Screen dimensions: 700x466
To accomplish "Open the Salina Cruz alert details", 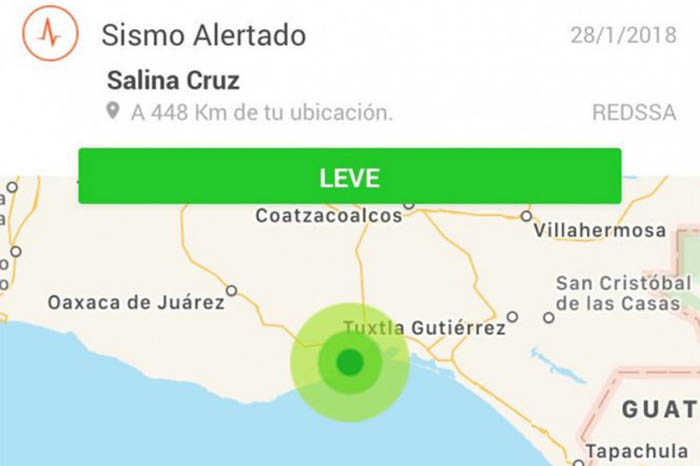I will [173, 80].
